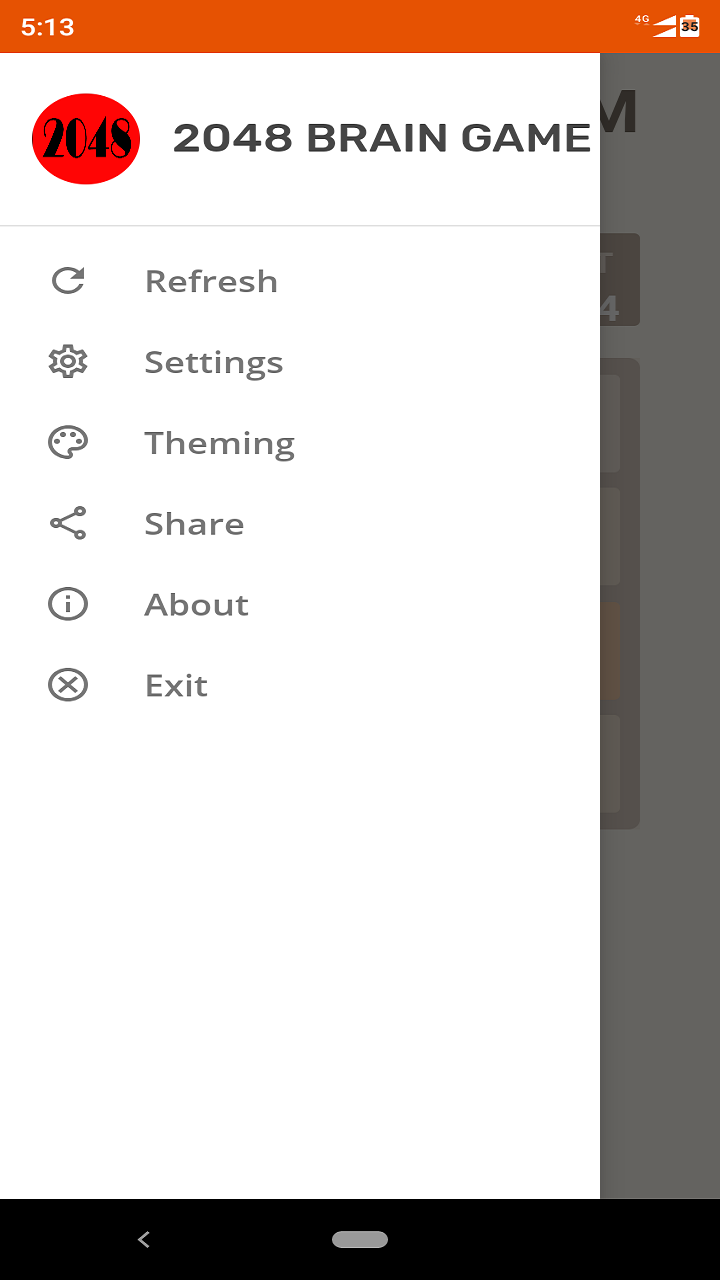
Task: Tap the home pill in navigation bar
Action: pos(360,1240)
